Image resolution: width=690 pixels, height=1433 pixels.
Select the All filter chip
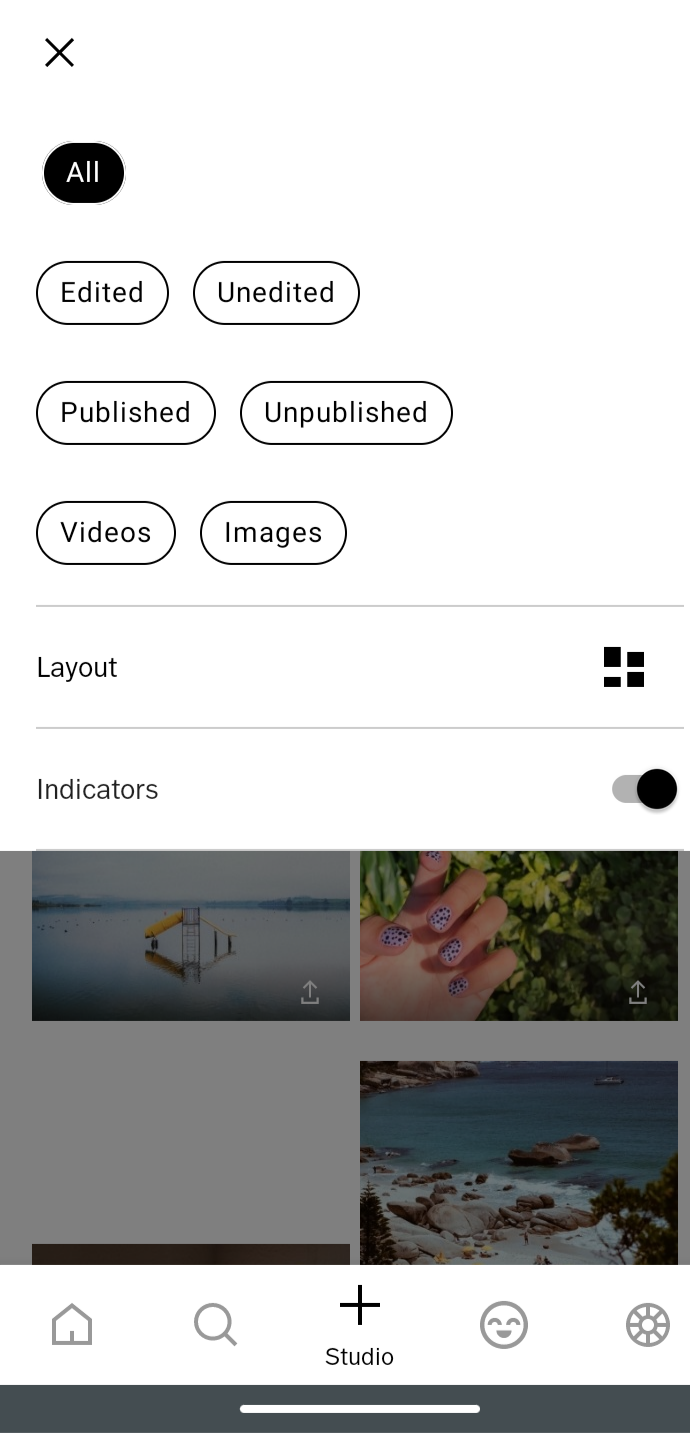tap(84, 173)
